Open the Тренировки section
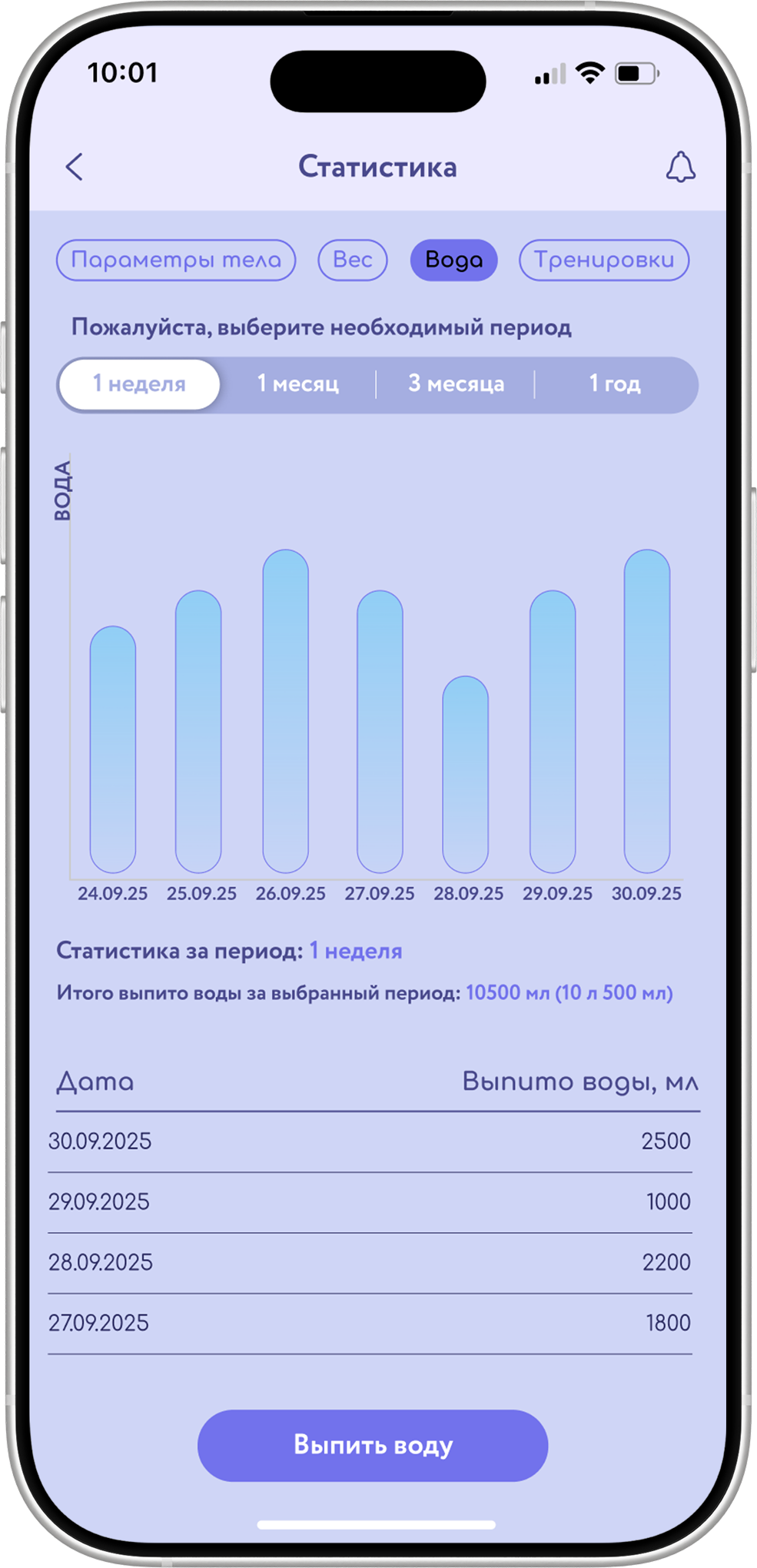The image size is (757, 1568). [603, 260]
